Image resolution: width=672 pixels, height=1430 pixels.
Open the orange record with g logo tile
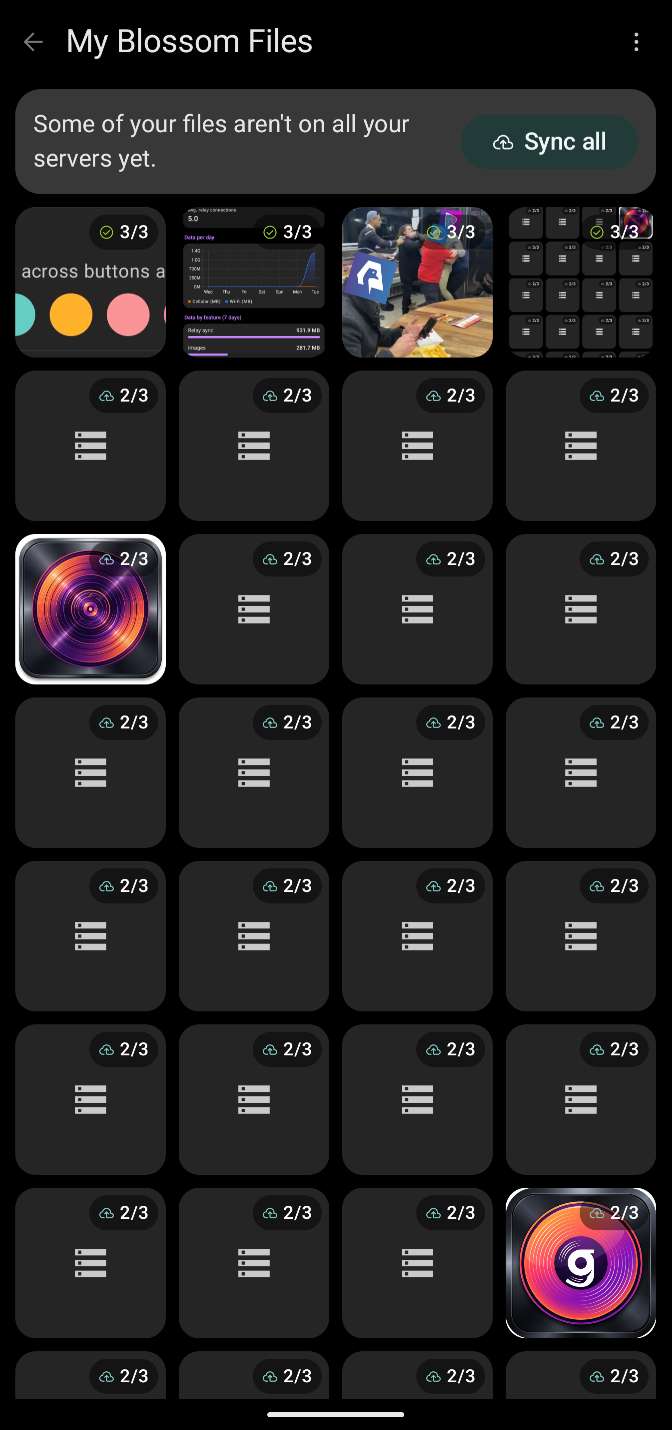pyautogui.click(x=581, y=1263)
